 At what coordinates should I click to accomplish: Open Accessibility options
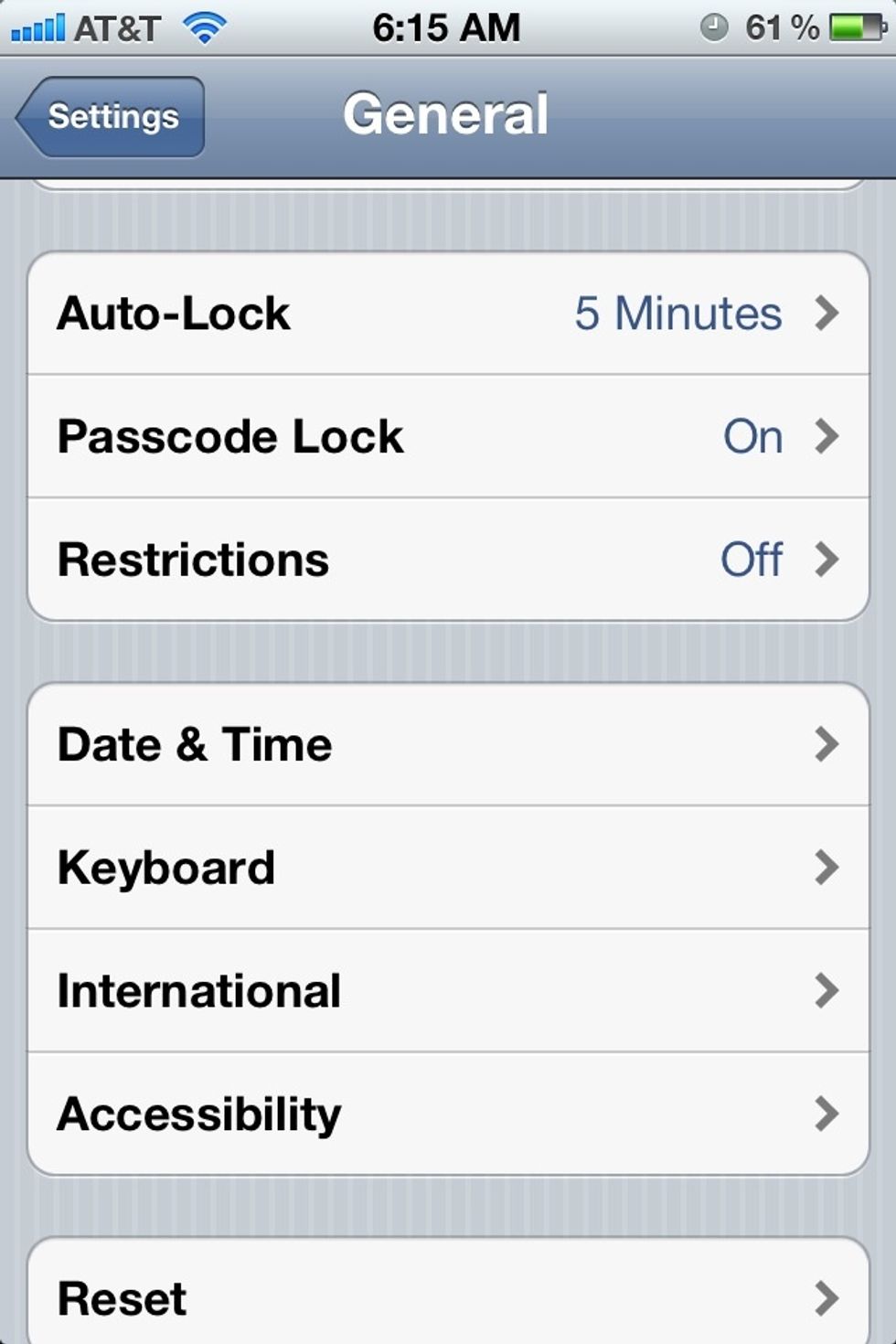coord(448,1114)
